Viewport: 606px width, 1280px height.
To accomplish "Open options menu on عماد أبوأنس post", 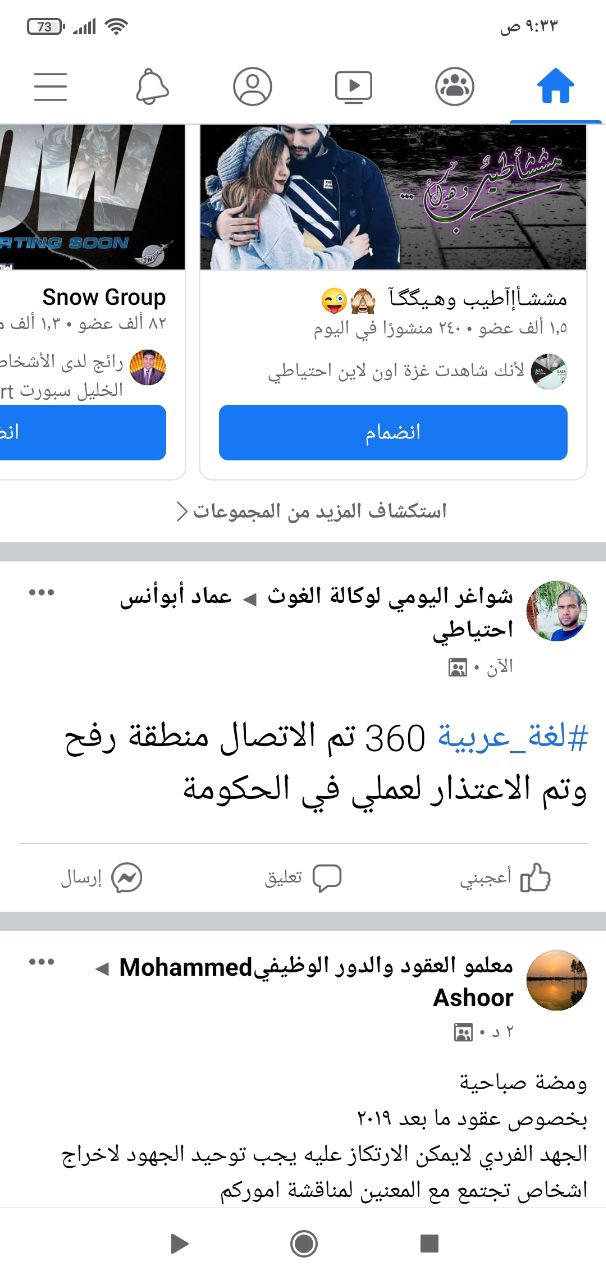I will coord(41,593).
